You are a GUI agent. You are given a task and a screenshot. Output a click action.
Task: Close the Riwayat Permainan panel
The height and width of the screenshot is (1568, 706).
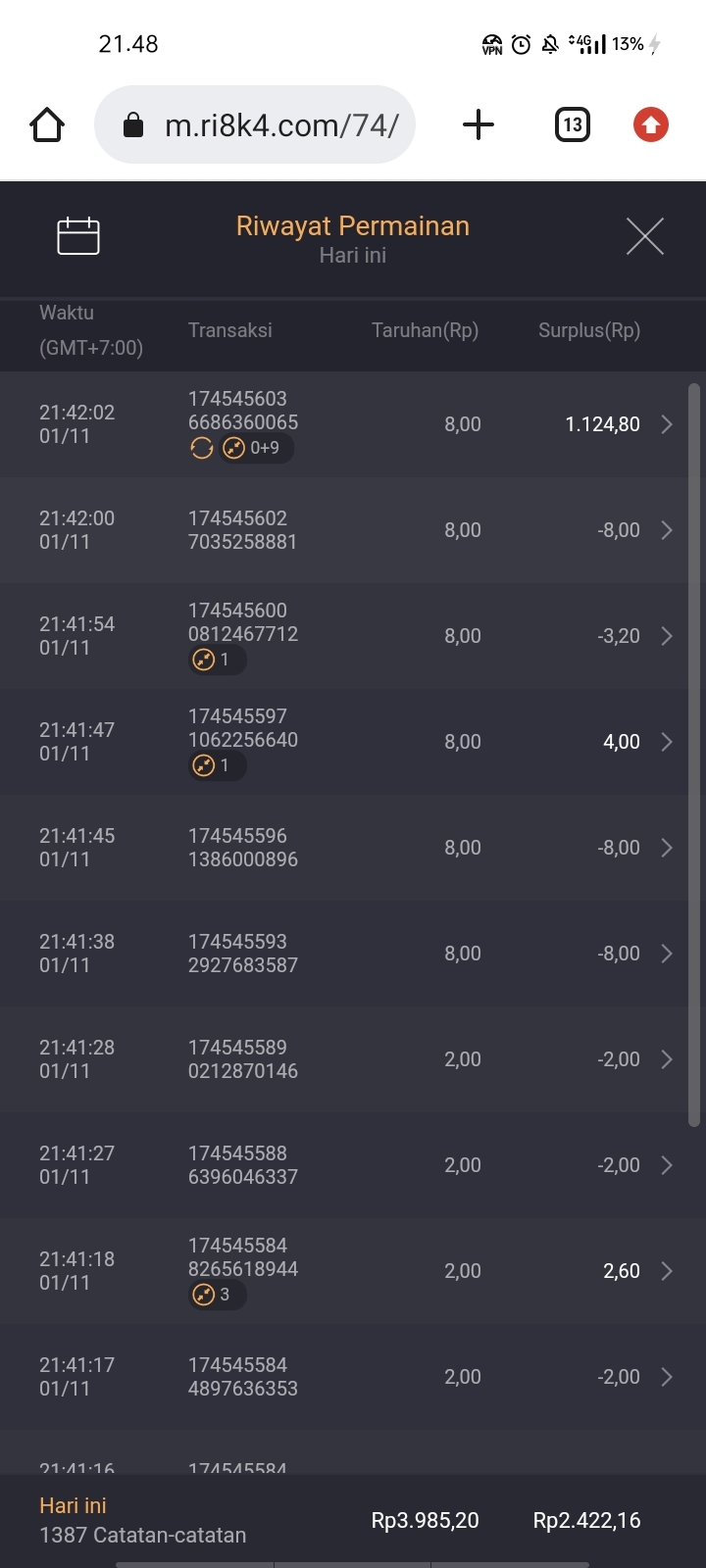(x=644, y=236)
